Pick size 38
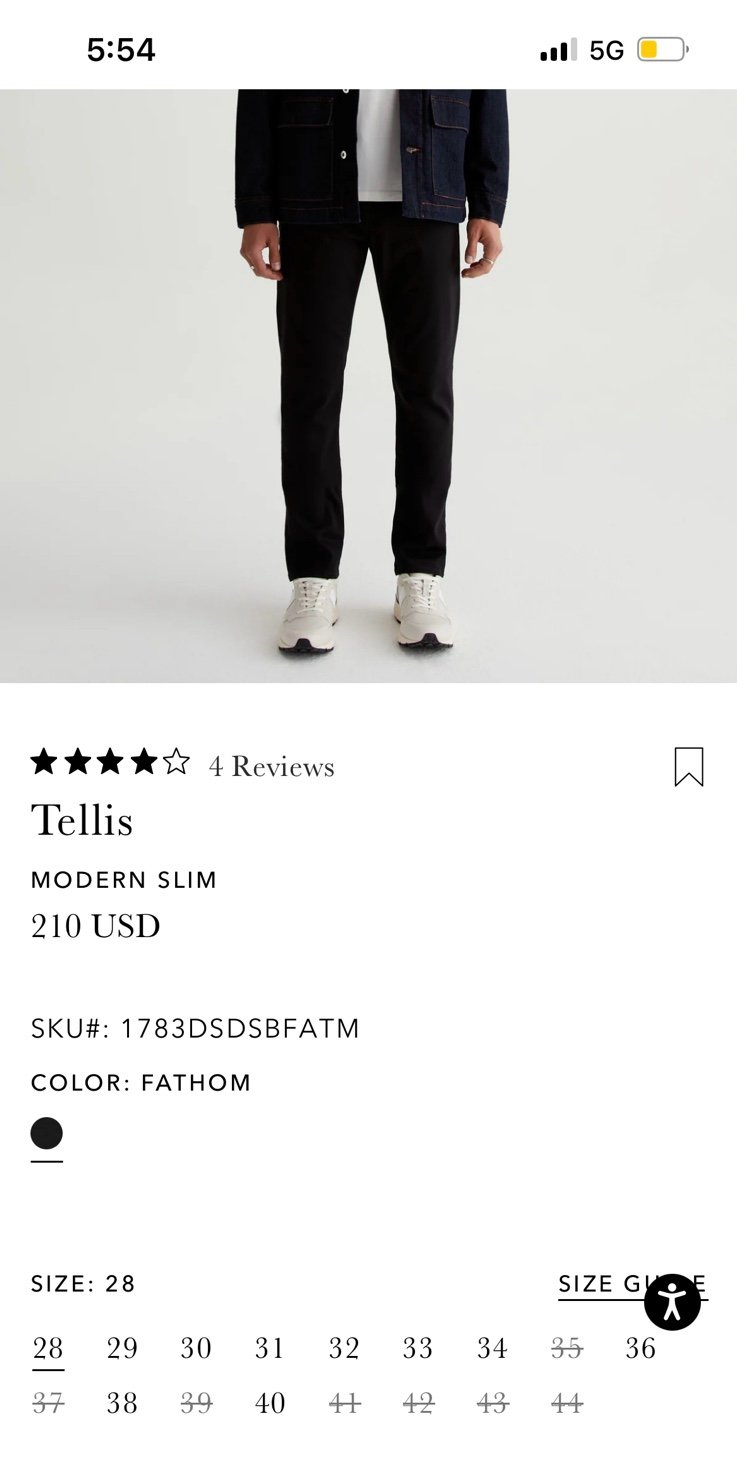The image size is (737, 1460). 122,1403
